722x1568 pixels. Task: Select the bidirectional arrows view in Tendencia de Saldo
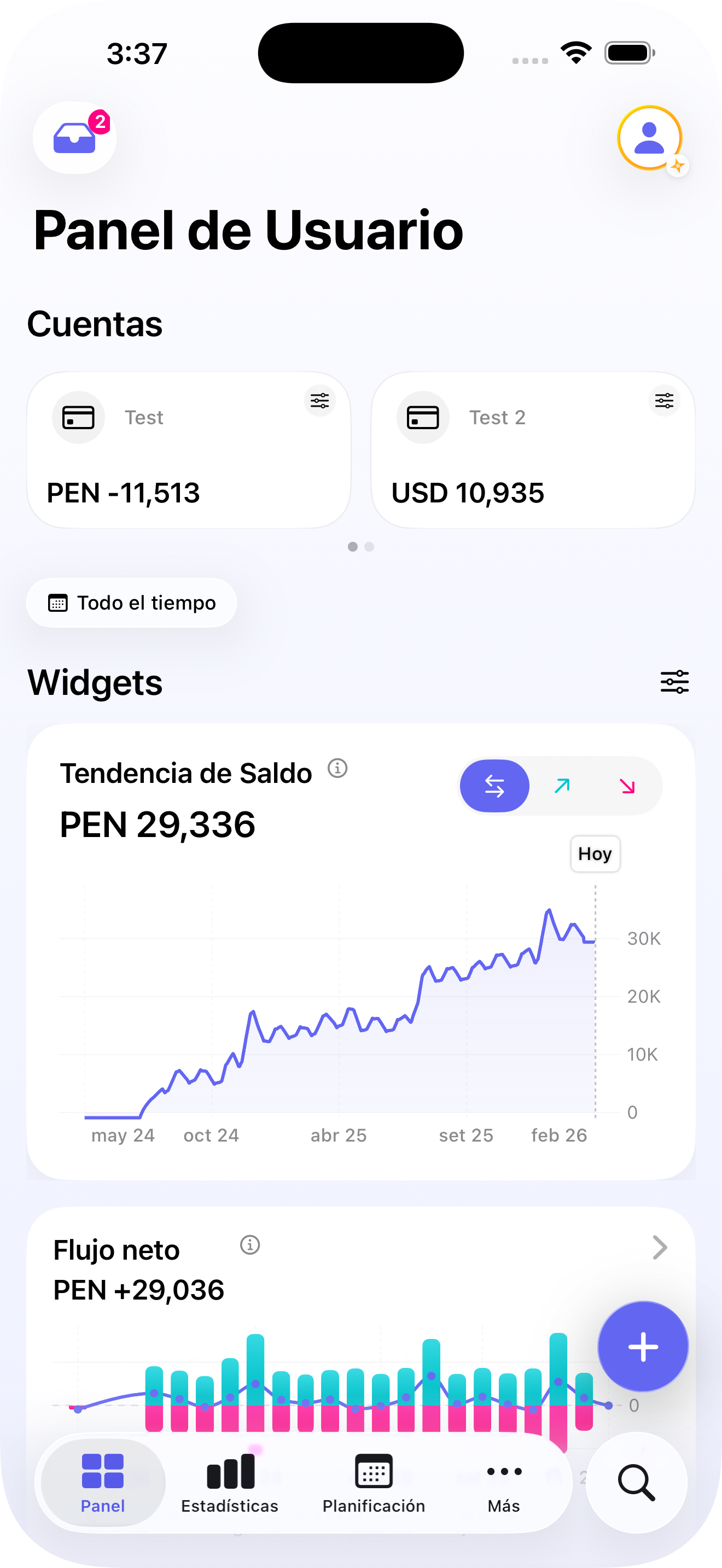[x=495, y=785]
